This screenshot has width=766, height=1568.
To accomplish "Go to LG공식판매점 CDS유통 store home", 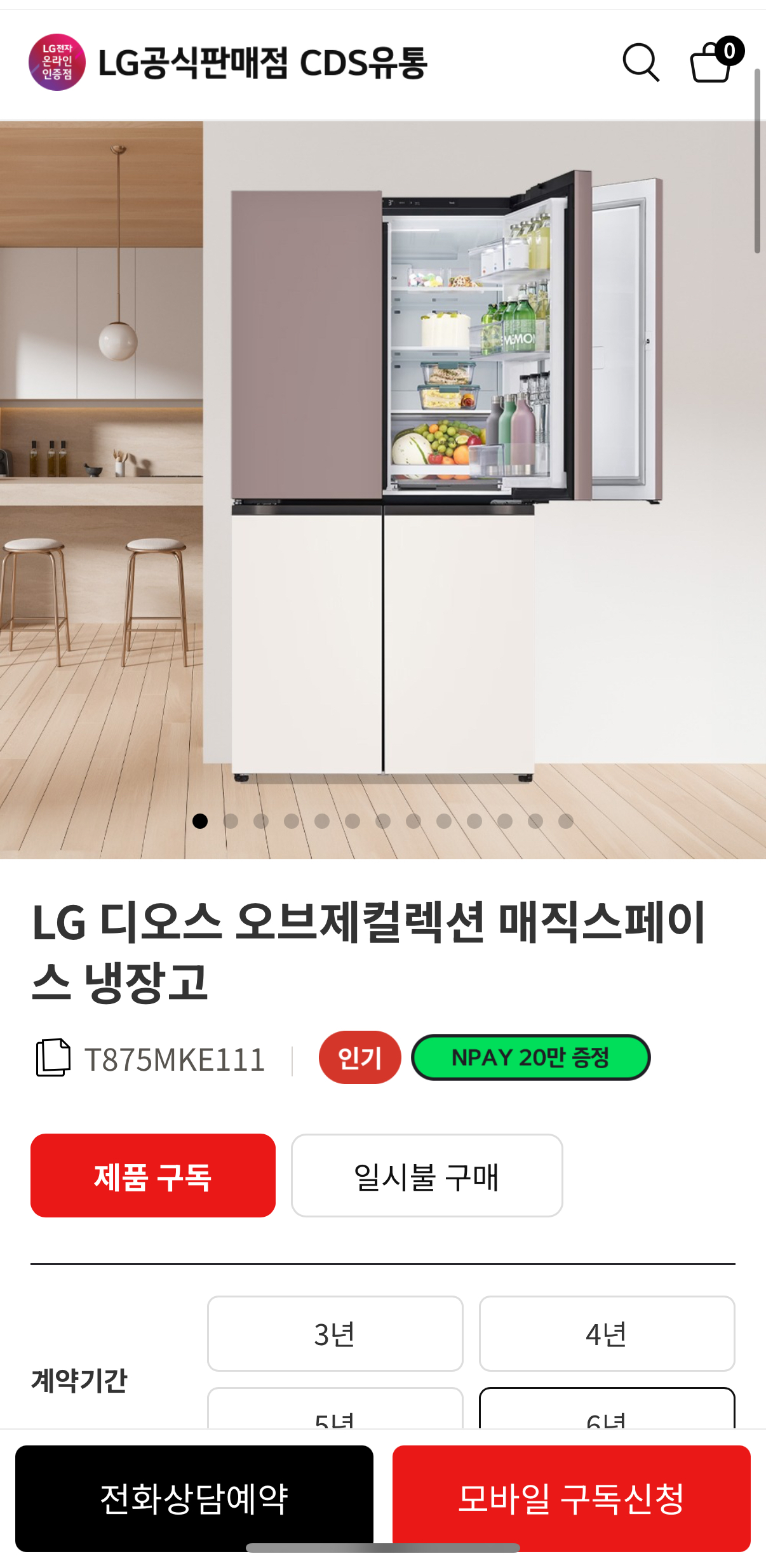I will pyautogui.click(x=229, y=62).
